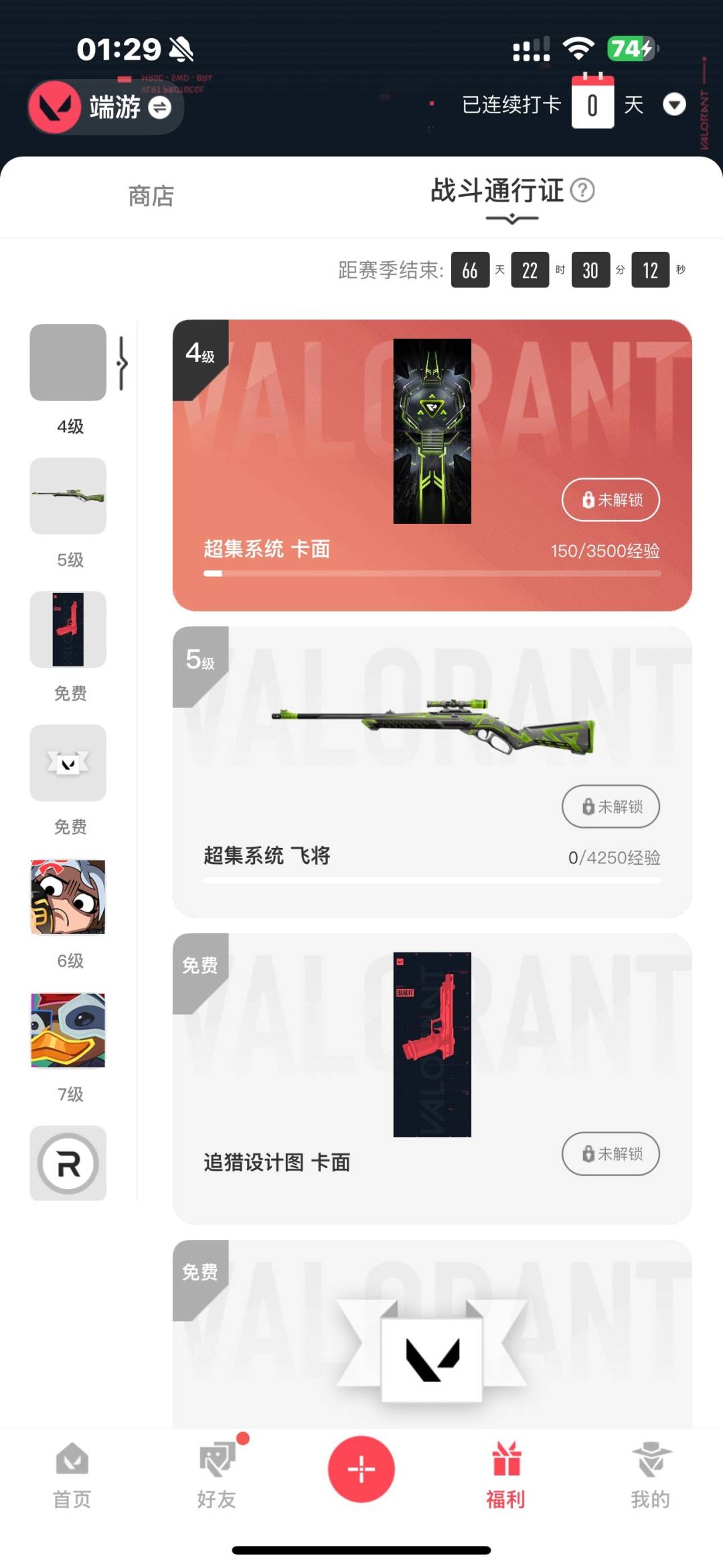Open the 战斗通行证 help question icon
Image resolution: width=723 pixels, height=1568 pixels.
pyautogui.click(x=582, y=191)
